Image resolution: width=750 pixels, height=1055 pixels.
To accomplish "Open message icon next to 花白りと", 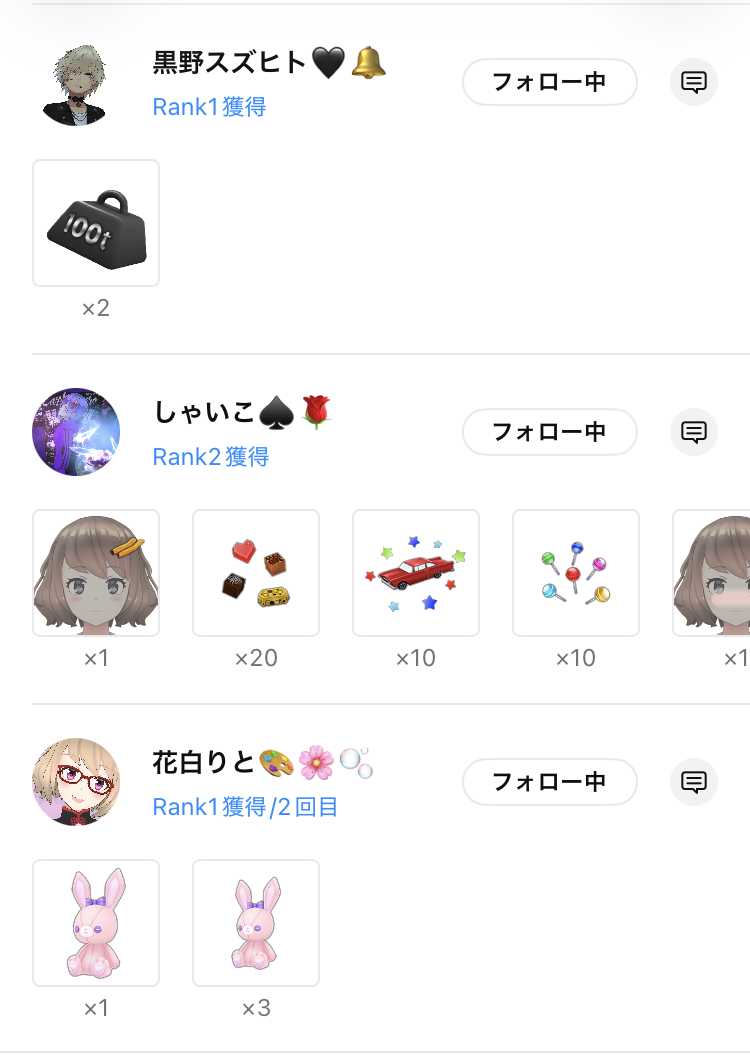I will [693, 782].
